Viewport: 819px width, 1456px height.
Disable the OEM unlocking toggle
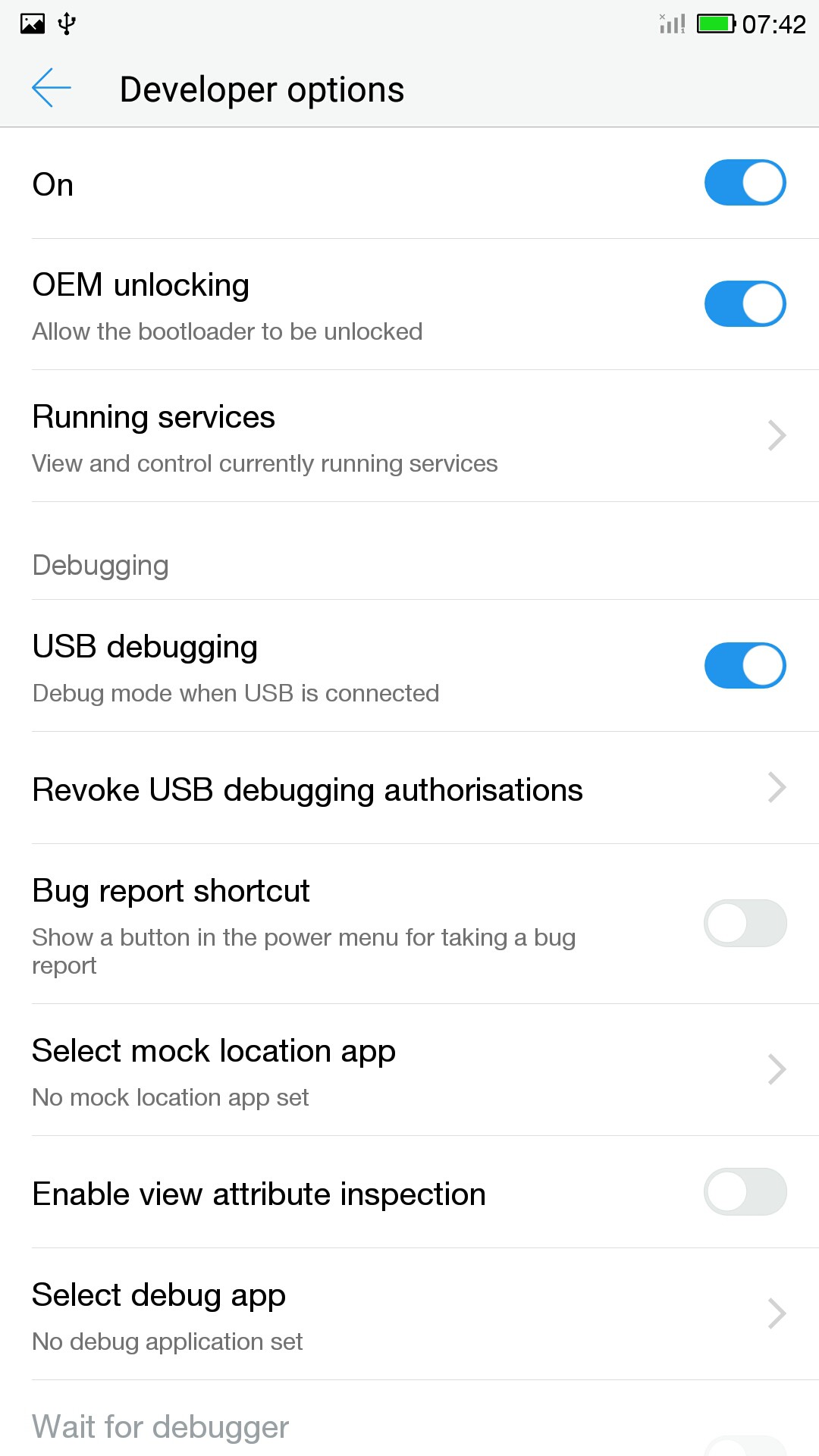click(x=745, y=303)
